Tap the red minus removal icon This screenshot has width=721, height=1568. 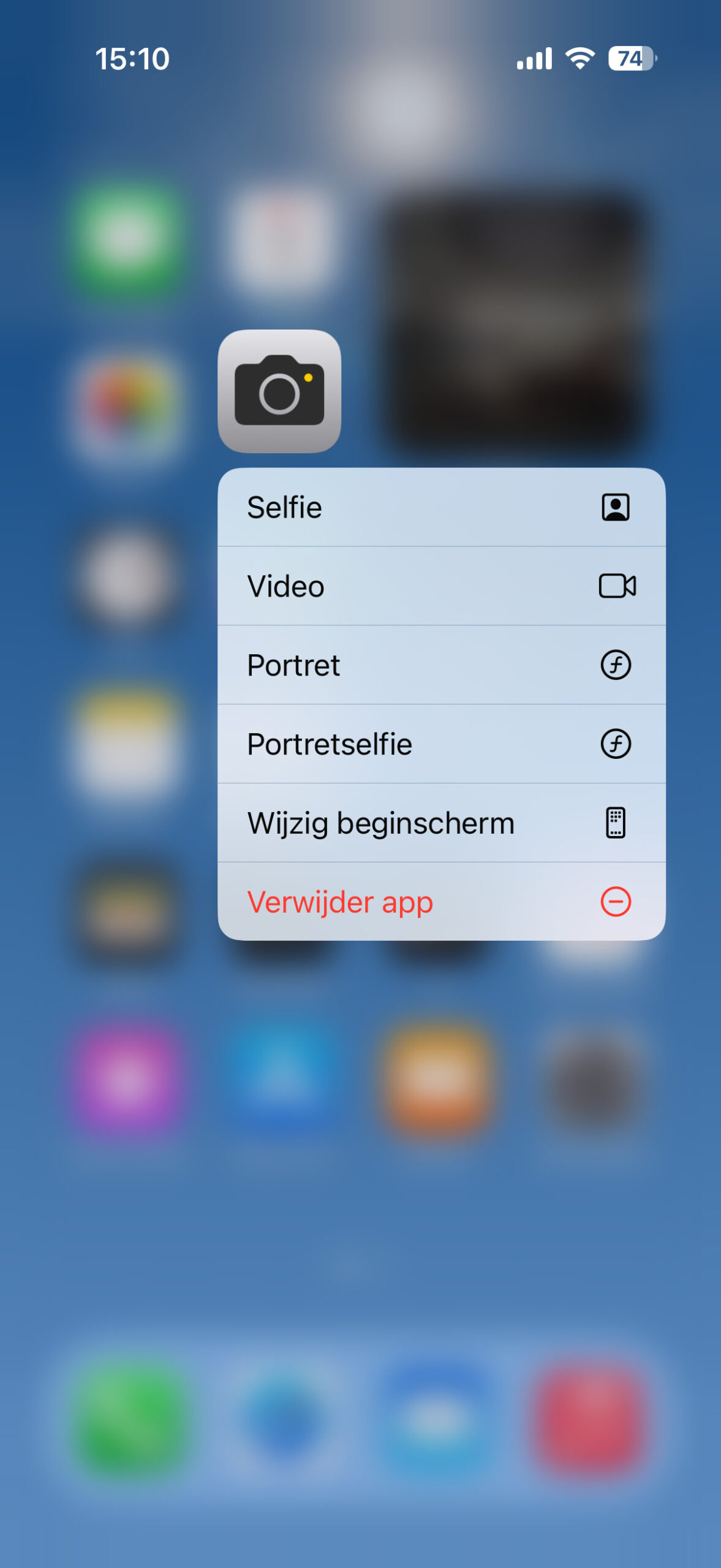616,902
